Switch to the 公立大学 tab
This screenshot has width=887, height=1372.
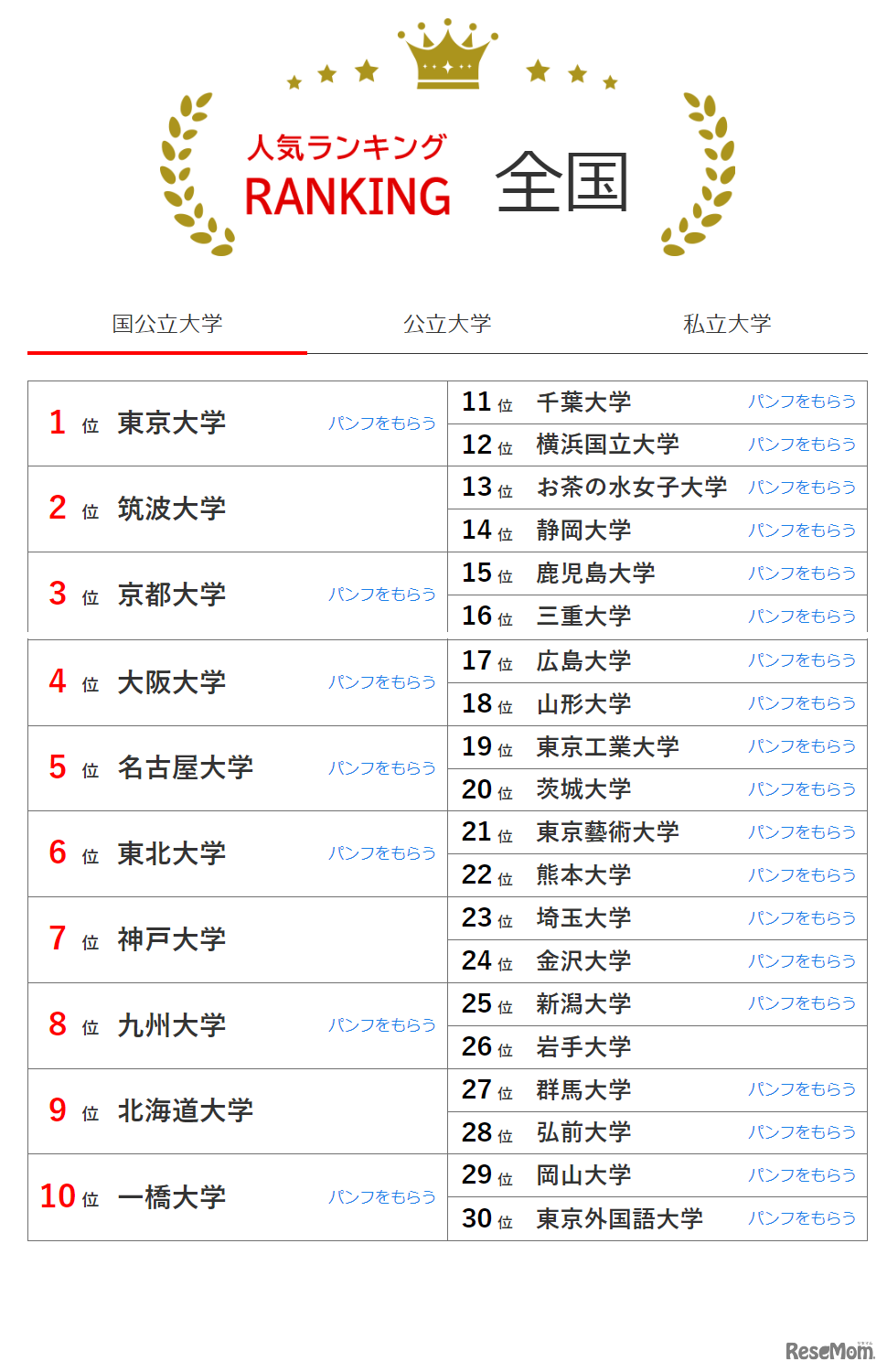(x=447, y=324)
